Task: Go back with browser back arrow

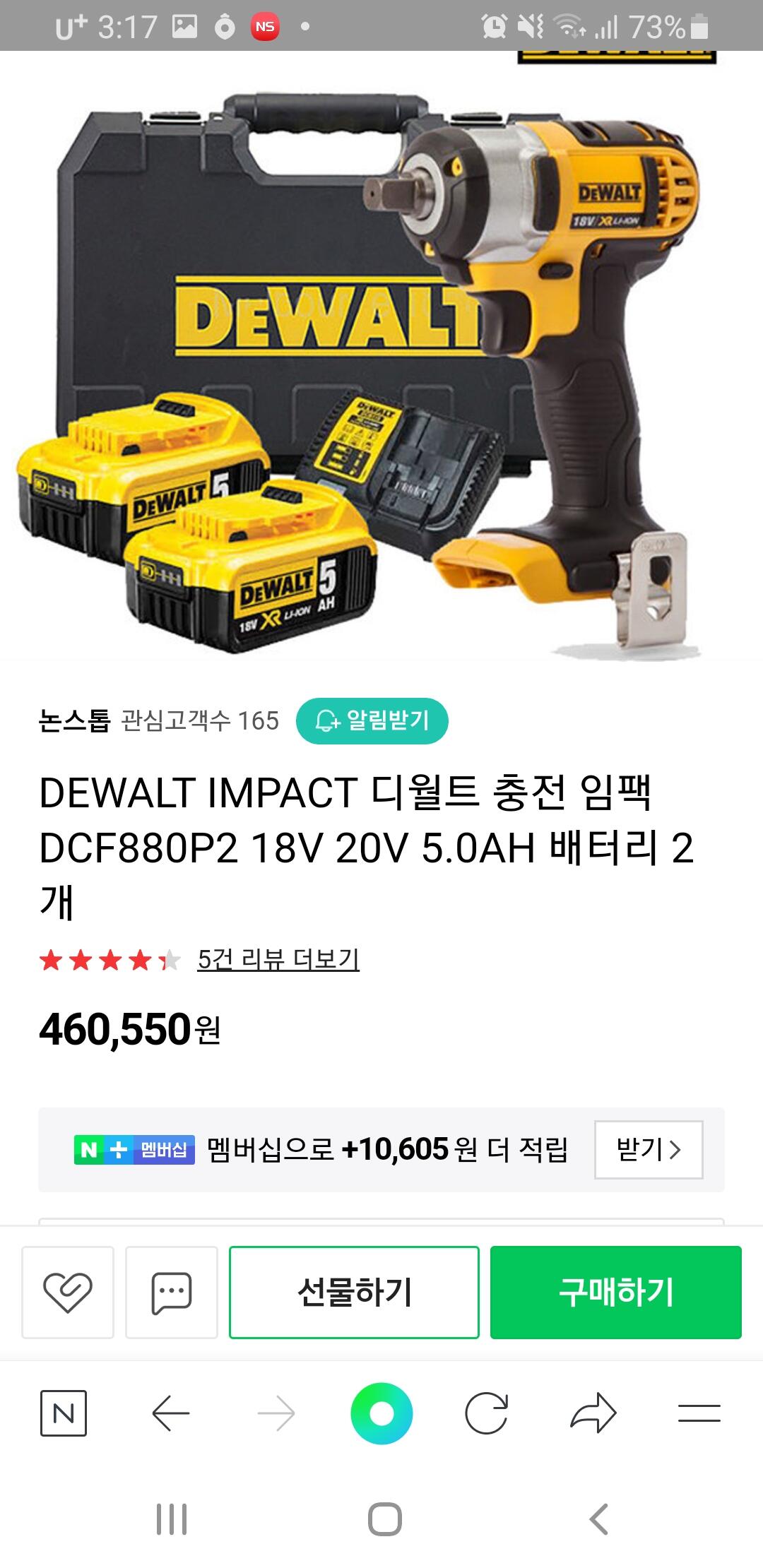Action: (171, 1413)
